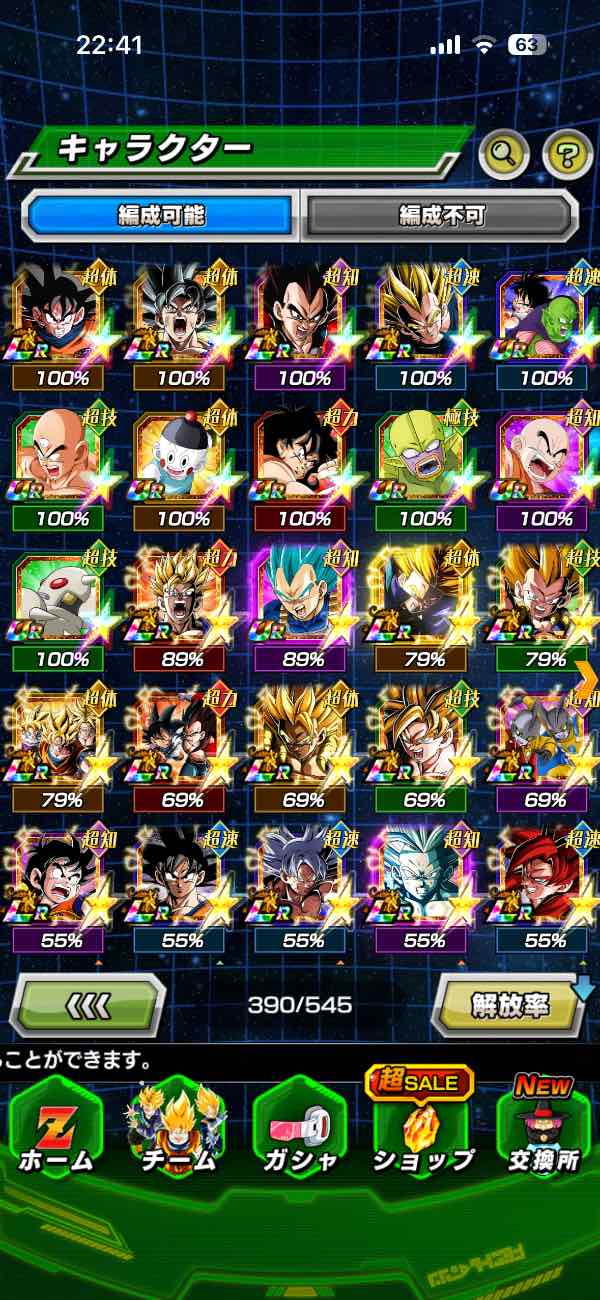Open the blue-haired Vegeta 89% card

[304, 598]
